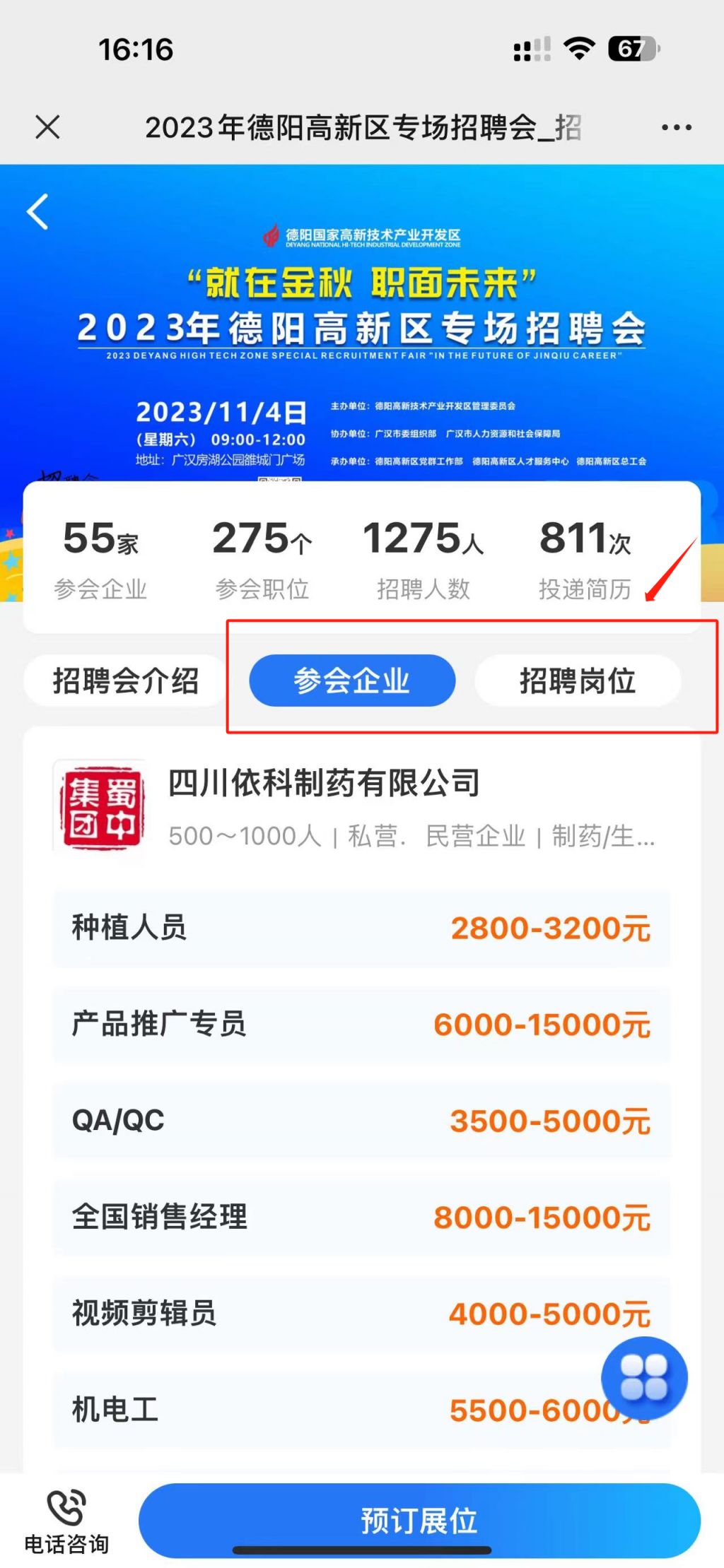
Task: View the 产品推广专员 position
Action: (361, 1025)
